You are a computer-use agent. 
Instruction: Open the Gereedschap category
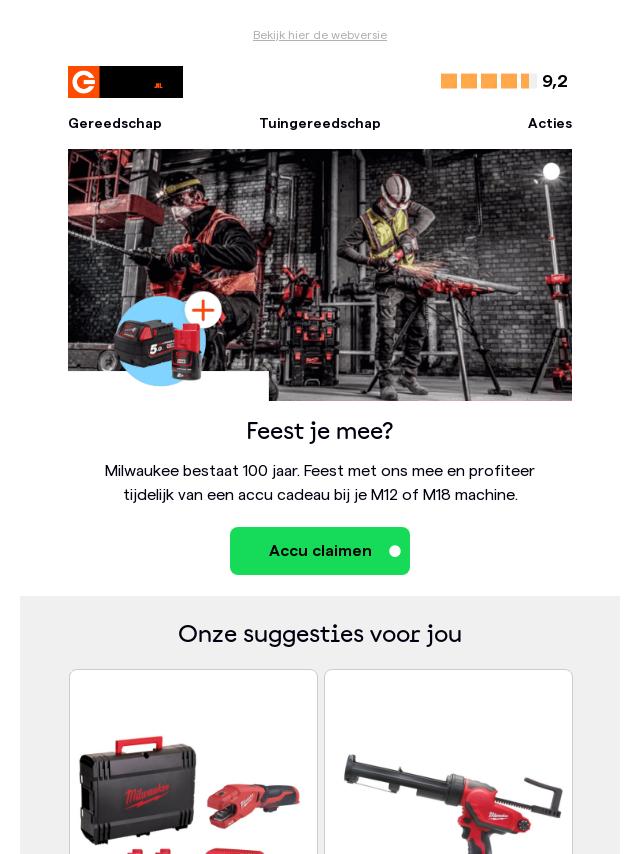pyautogui.click(x=115, y=123)
